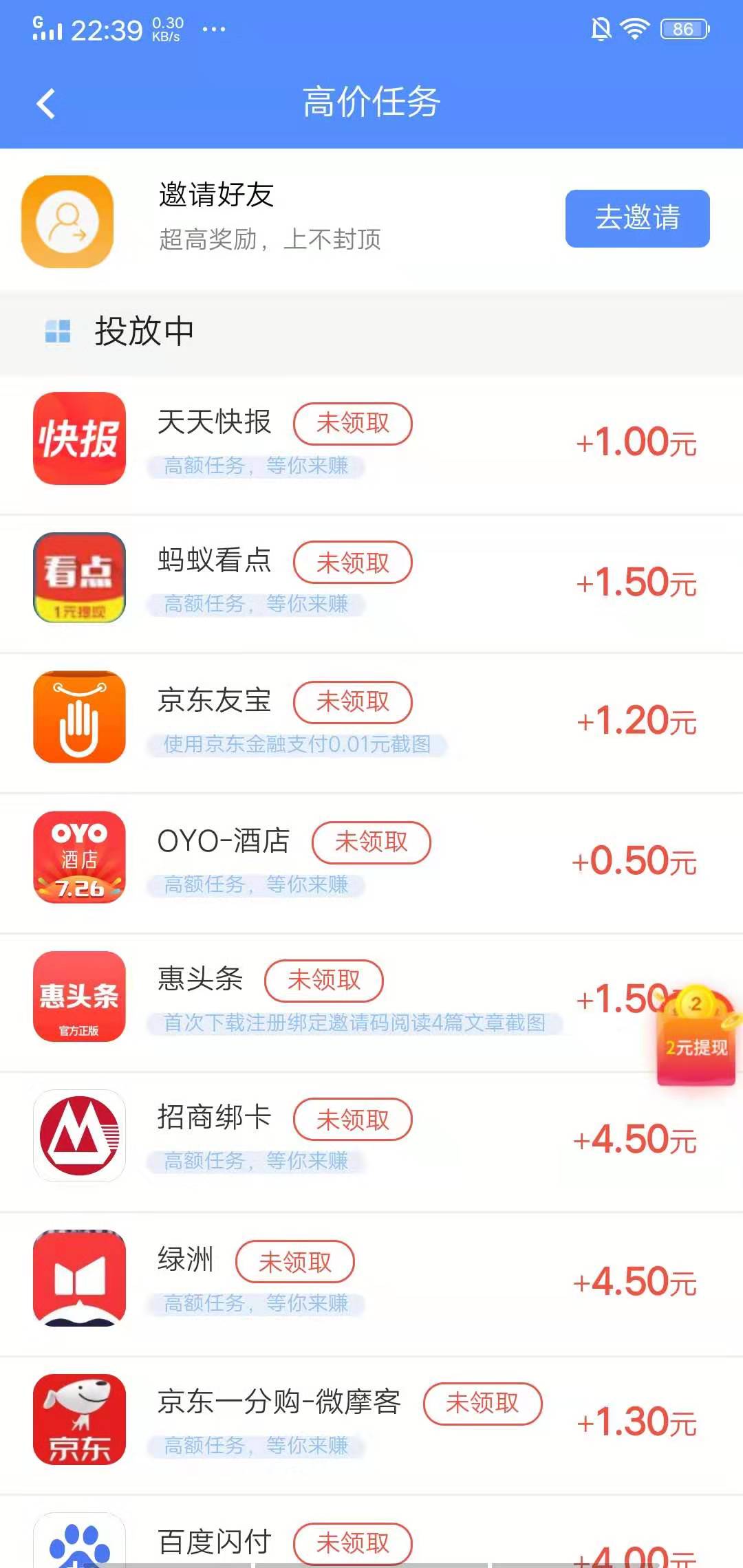Select the 京东一分购 dog icon
This screenshot has height=1568, width=743.
coord(78,1418)
